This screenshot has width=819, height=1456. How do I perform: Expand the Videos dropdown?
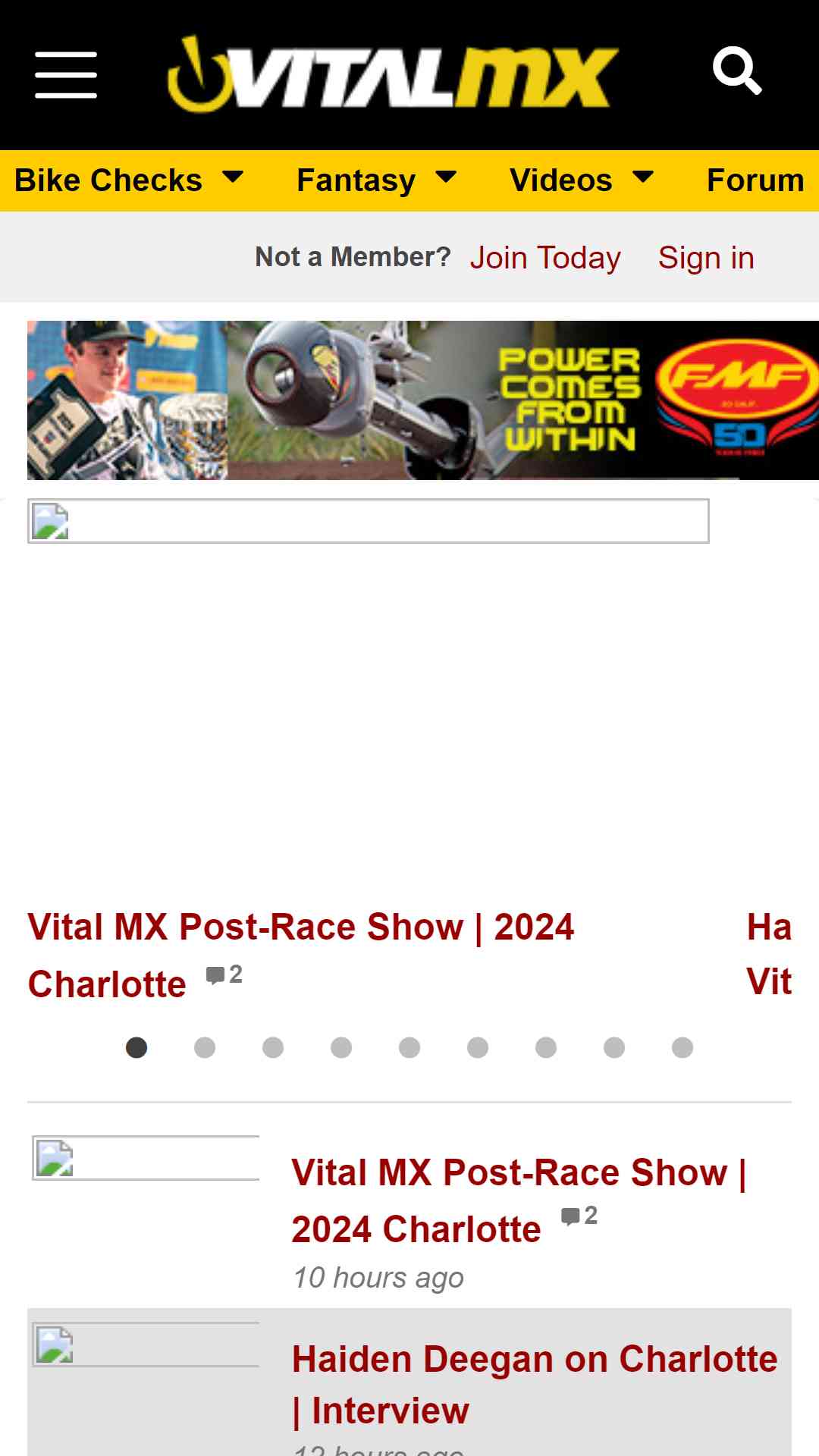[x=582, y=180]
